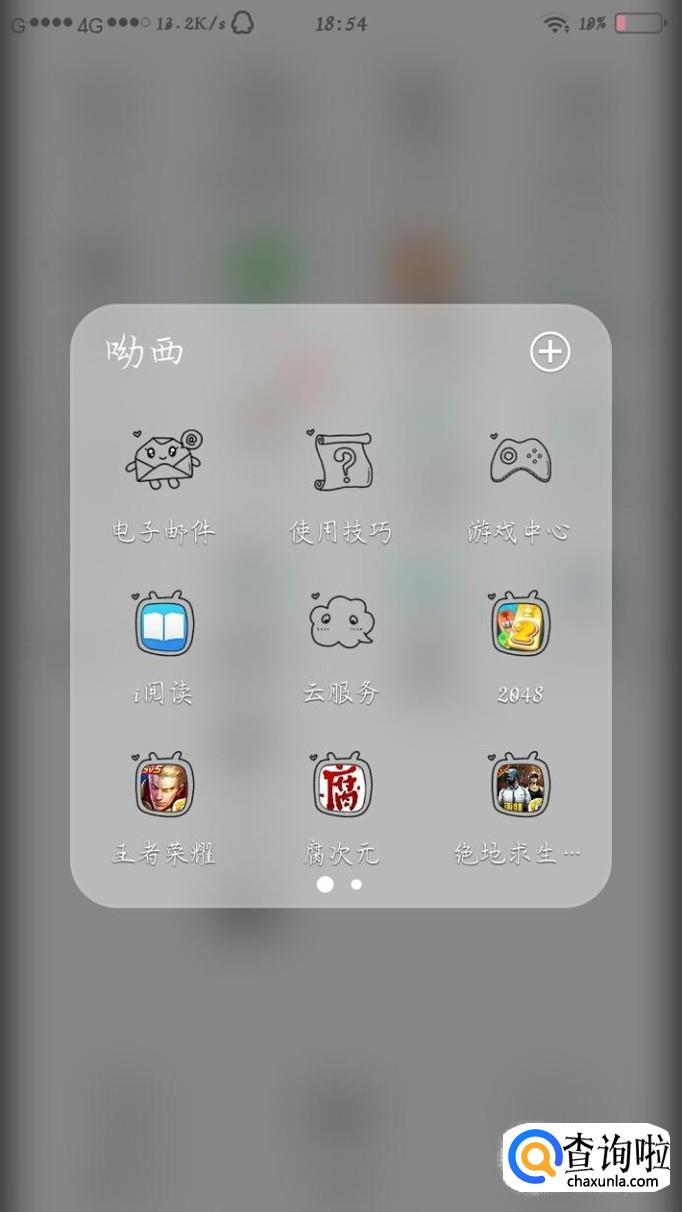The width and height of the screenshot is (682, 1212).
Task: Start 王者荣耀
Action: (163, 785)
